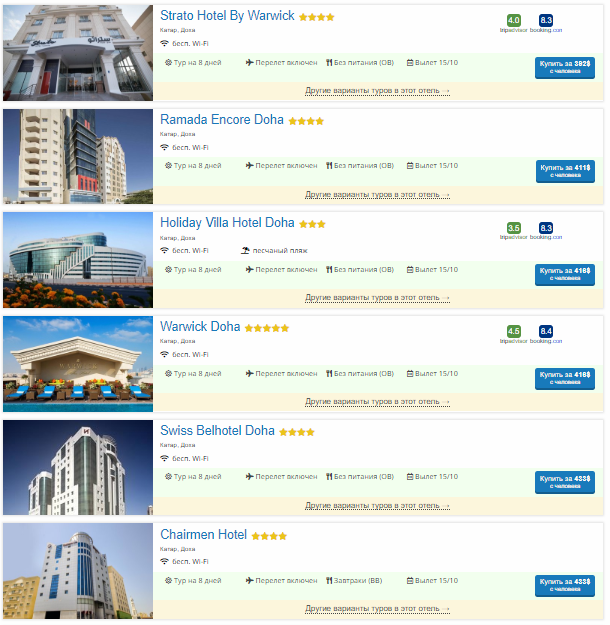
Task: Open the Ramada Encore Doha hotel photo
Action: tap(78, 155)
